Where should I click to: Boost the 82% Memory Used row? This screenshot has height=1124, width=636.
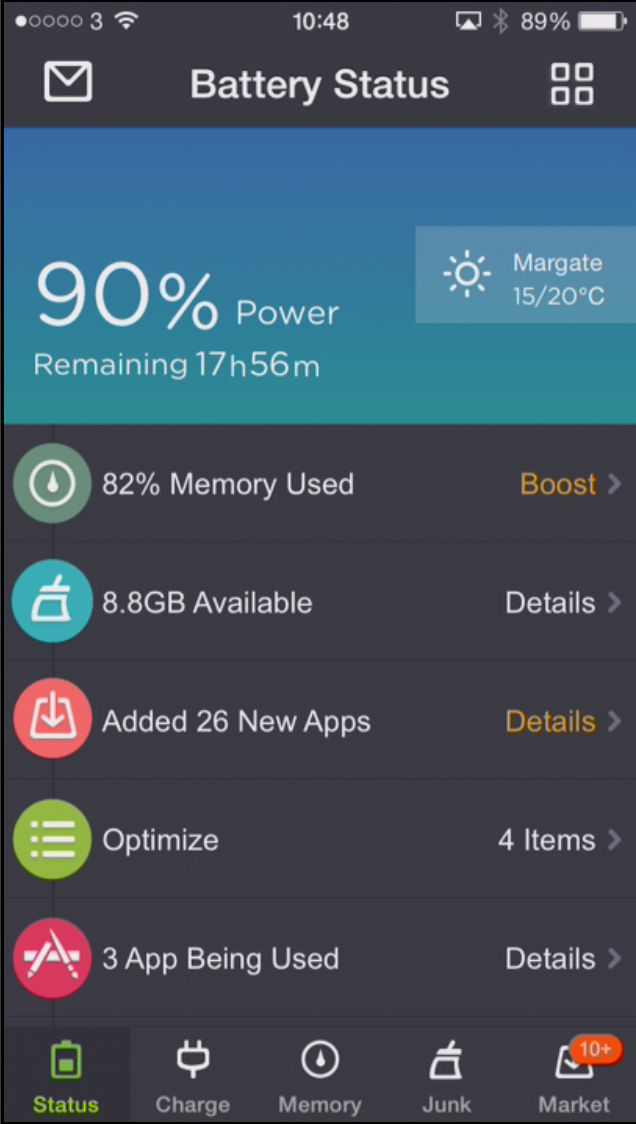(x=320, y=485)
